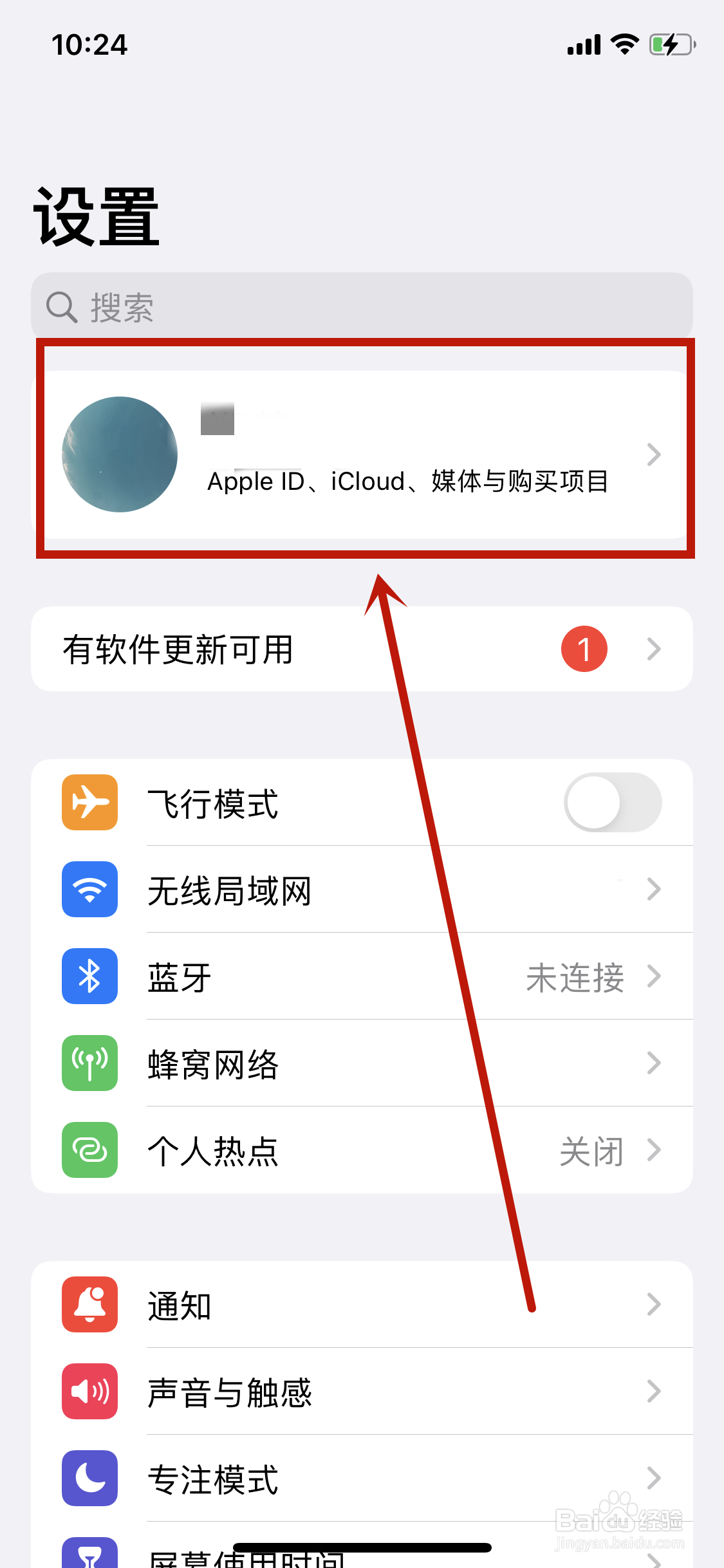This screenshot has width=724, height=1568.
Task: Expand the 无线局域网 row chevron
Action: point(654,890)
